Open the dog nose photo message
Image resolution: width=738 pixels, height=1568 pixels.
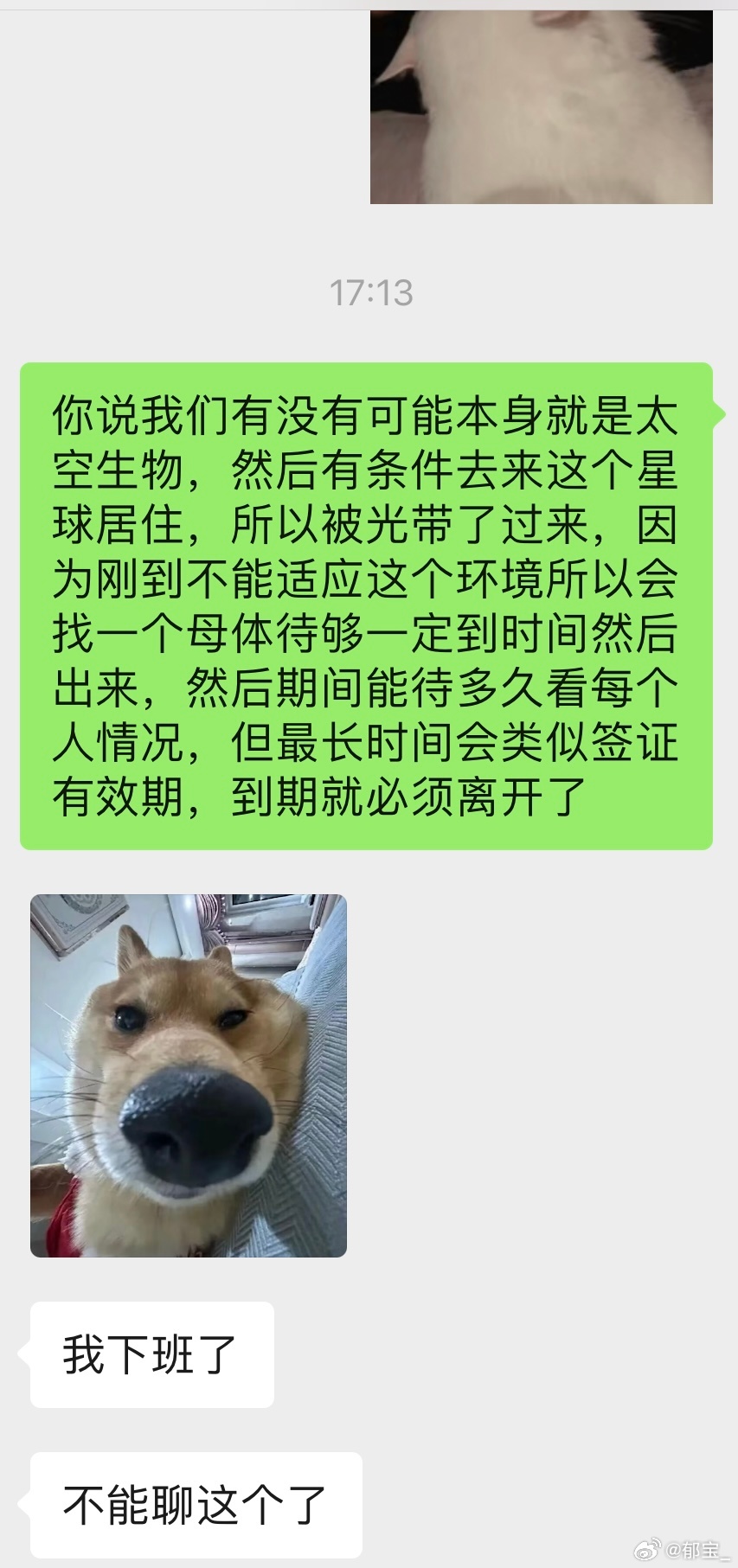[x=189, y=1075]
